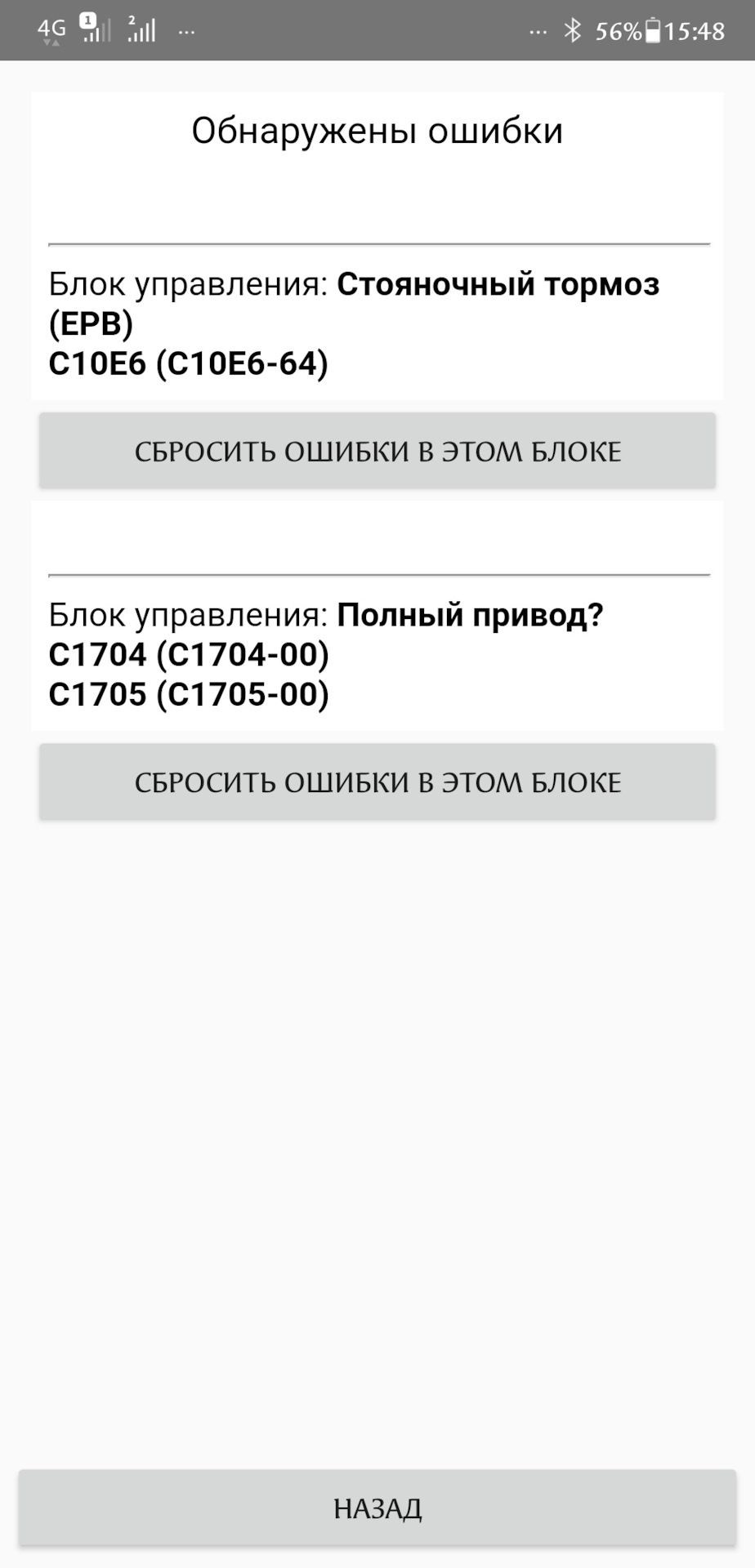Viewport: 755px width, 1568px height.
Task: Reset errors in the Полный привод block
Action: click(377, 782)
